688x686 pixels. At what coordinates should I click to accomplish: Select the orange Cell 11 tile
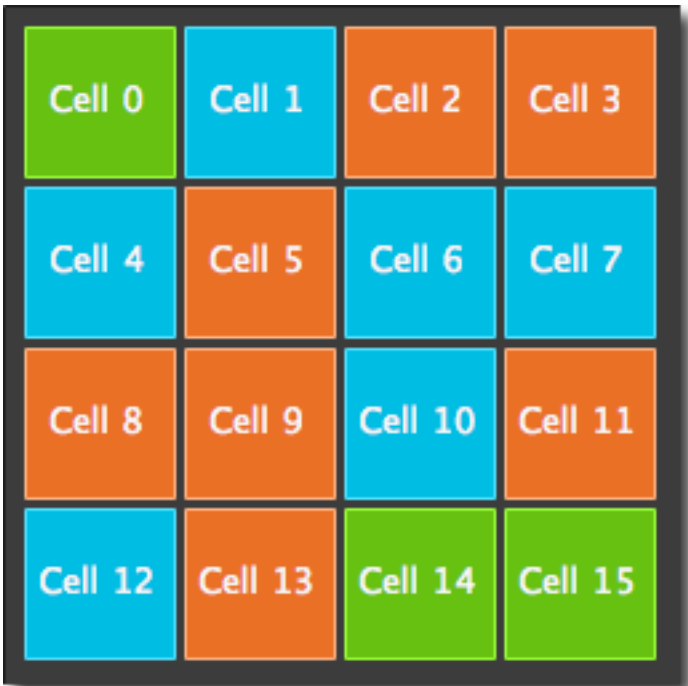coord(580,423)
